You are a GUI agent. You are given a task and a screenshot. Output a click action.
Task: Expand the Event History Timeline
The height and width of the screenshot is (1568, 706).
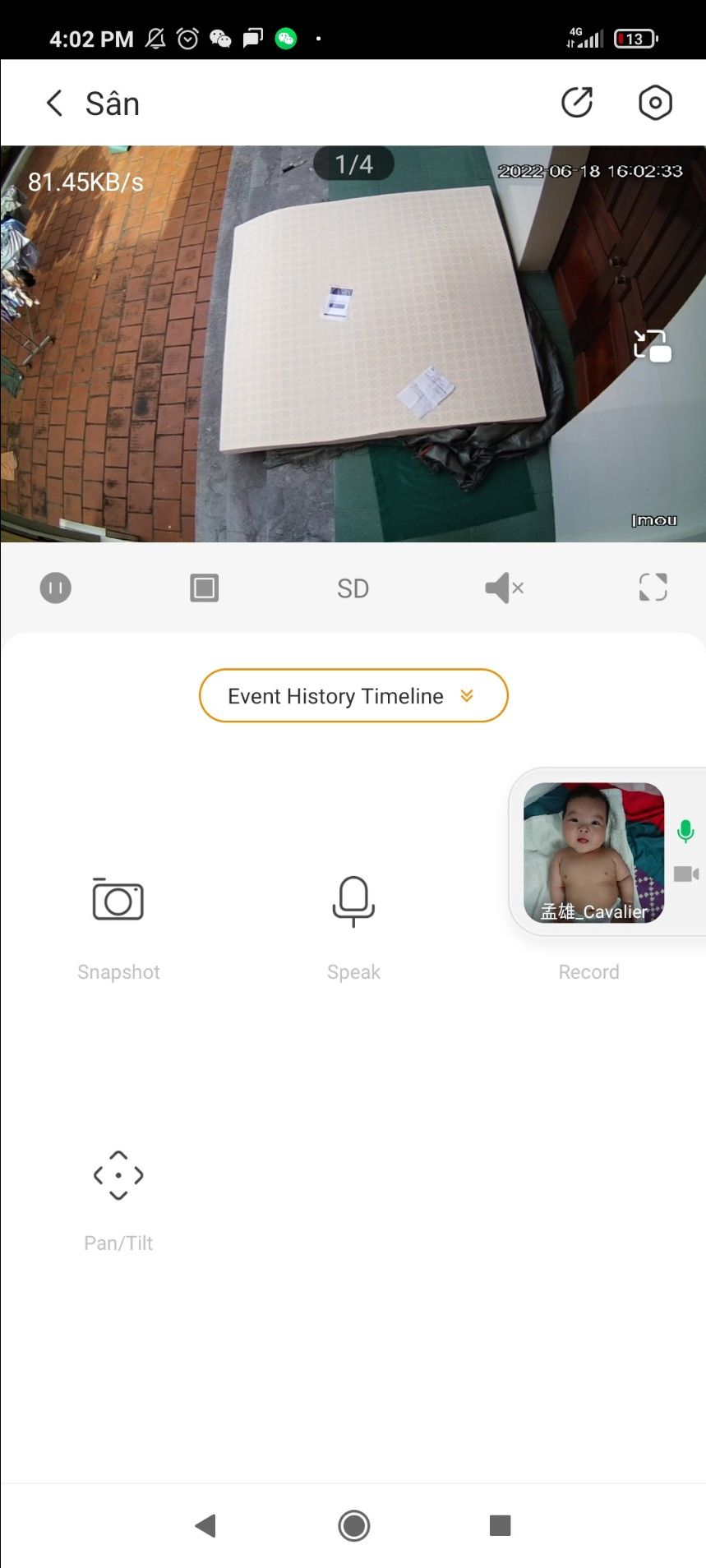click(353, 696)
